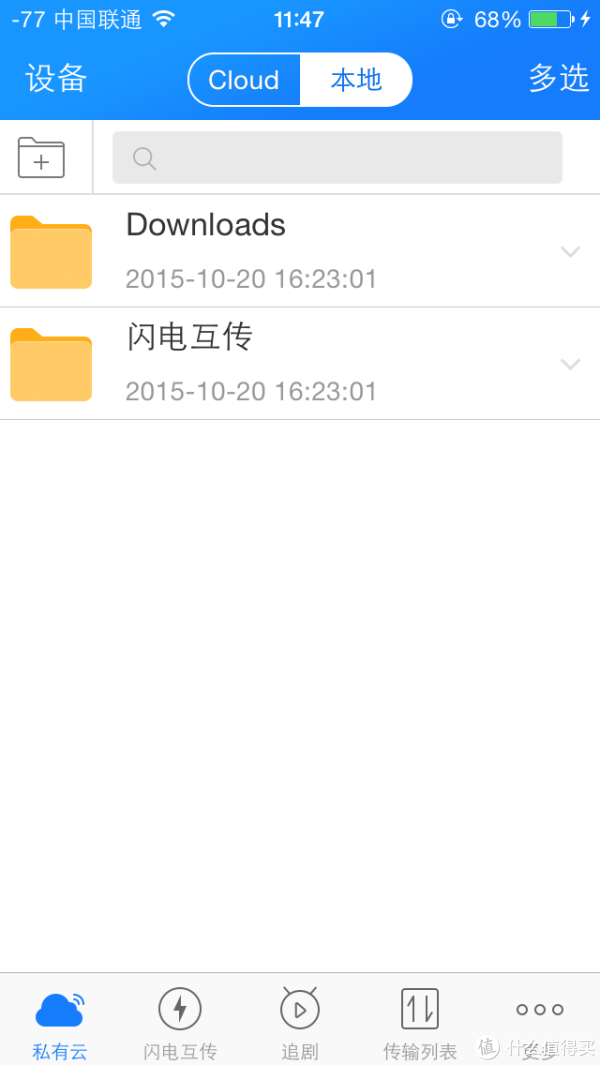The image size is (600, 1065).
Task: View the 传输列表 tab
Action: (x=420, y=1020)
